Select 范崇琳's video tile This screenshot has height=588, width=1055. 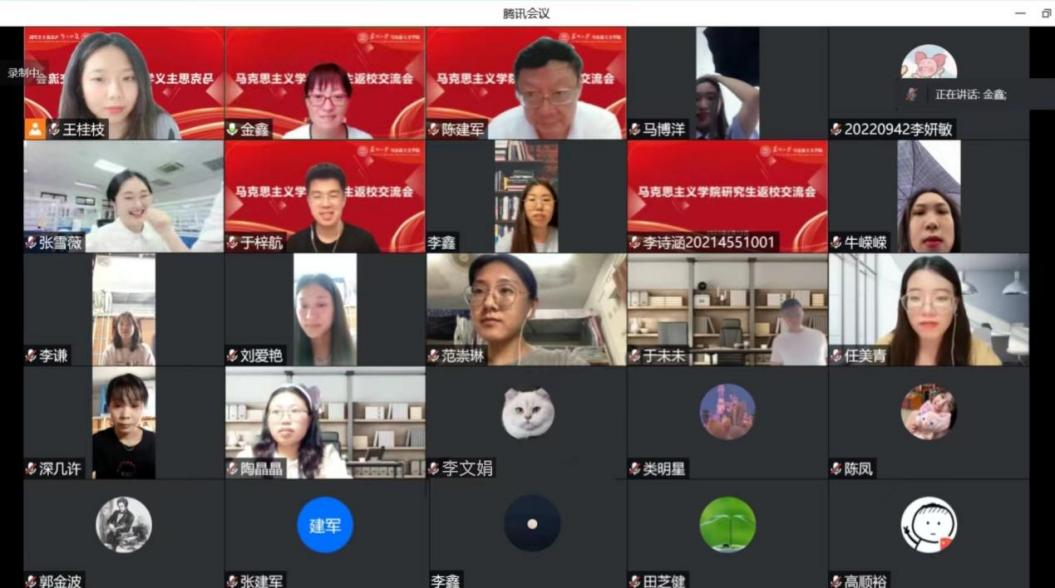point(526,310)
